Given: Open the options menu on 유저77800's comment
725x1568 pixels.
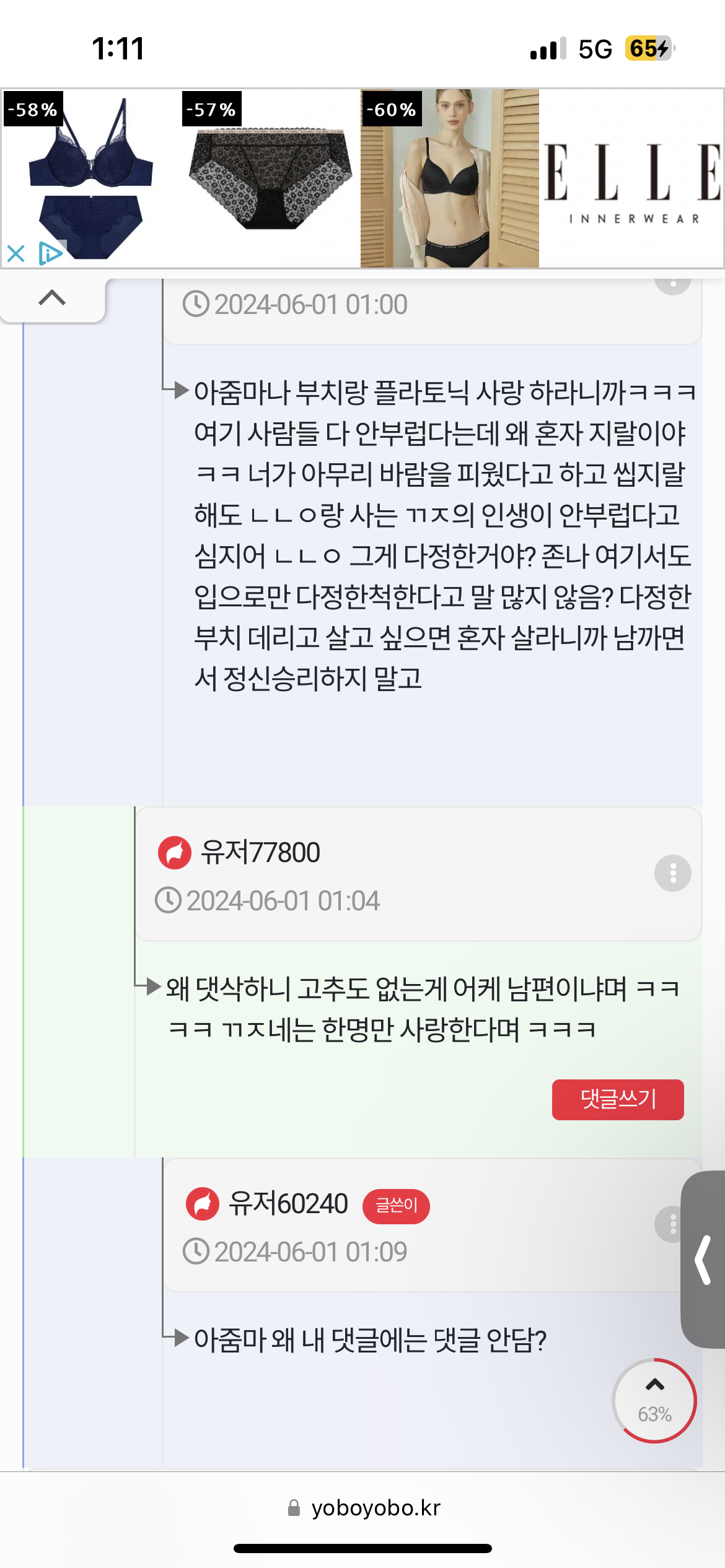Looking at the screenshot, I should point(673,873).
